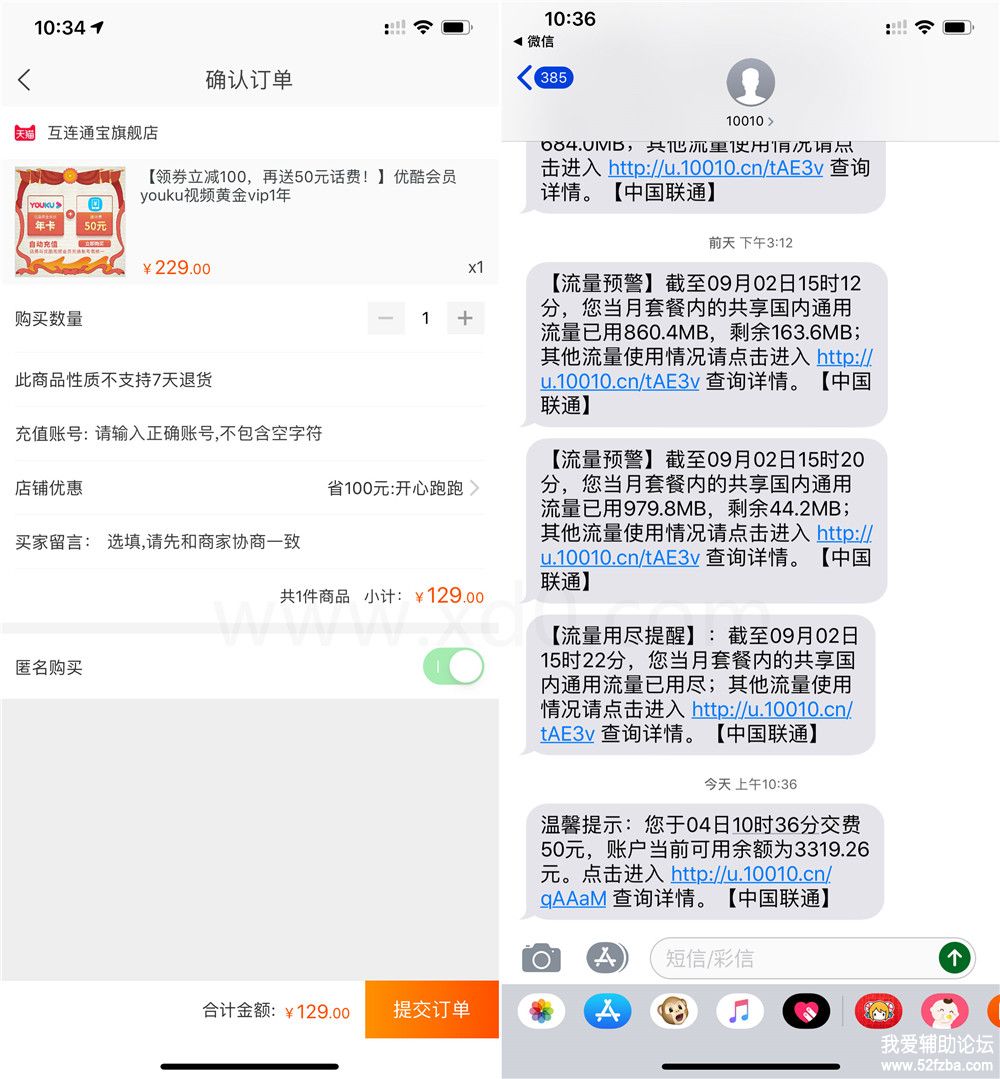
Task: Open the 互连通宝旗舰店 store
Action: click(x=103, y=132)
